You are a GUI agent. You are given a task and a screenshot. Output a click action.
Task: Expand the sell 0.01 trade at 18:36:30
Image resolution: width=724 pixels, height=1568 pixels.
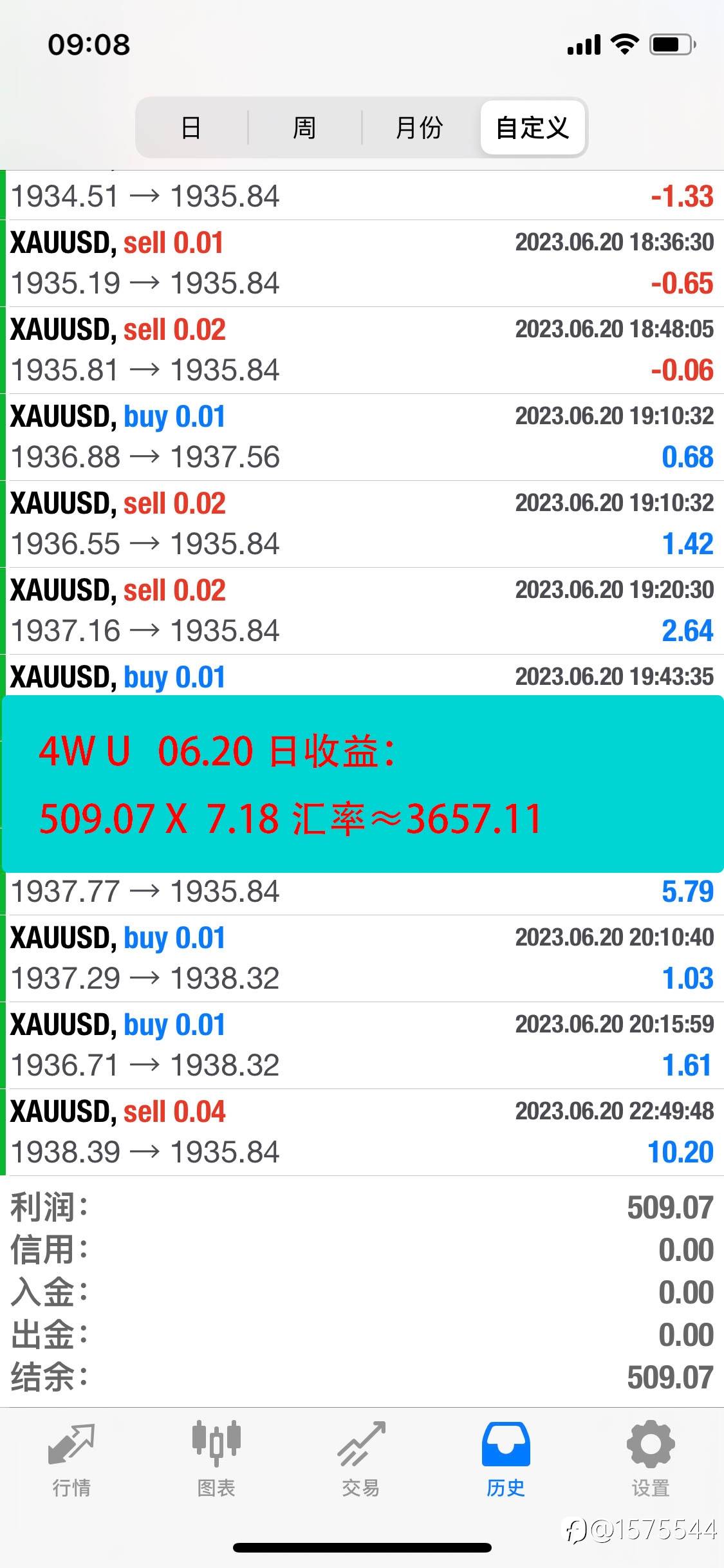(x=364, y=263)
